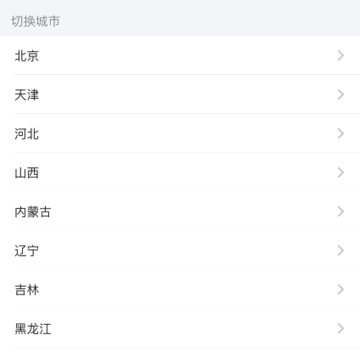Choose 河北 province
The image size is (360, 360).
180,133
